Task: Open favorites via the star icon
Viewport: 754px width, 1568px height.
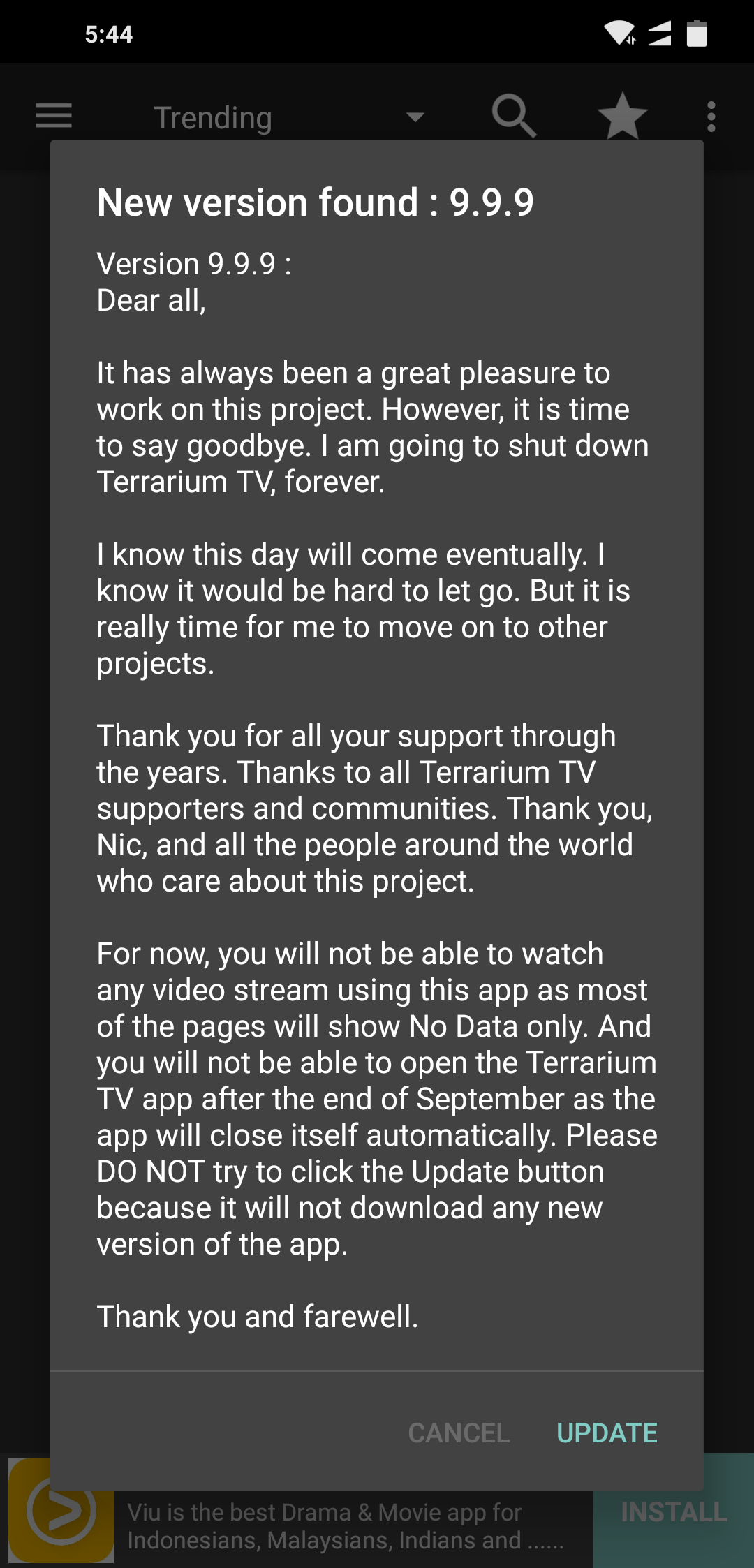Action: point(623,116)
